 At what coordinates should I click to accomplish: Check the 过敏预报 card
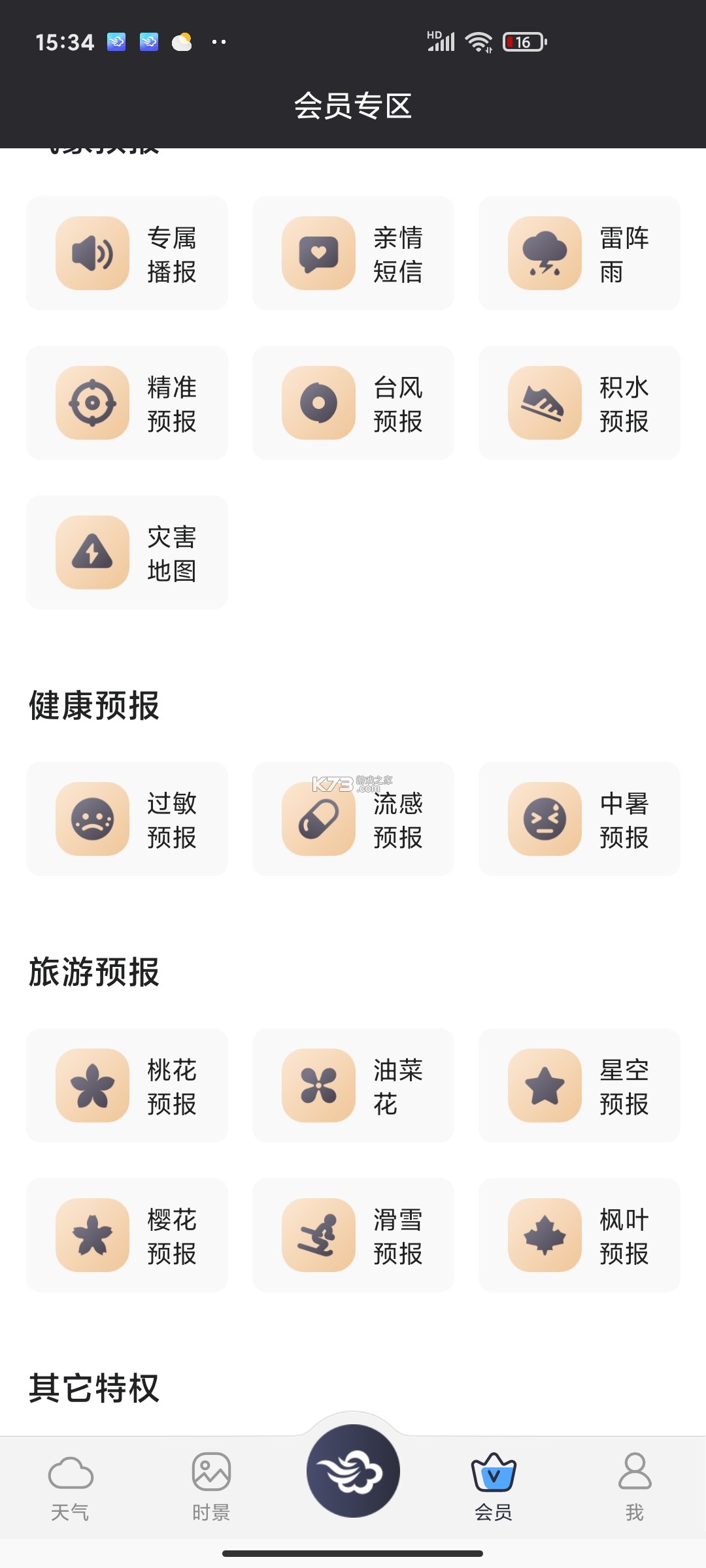(x=127, y=819)
